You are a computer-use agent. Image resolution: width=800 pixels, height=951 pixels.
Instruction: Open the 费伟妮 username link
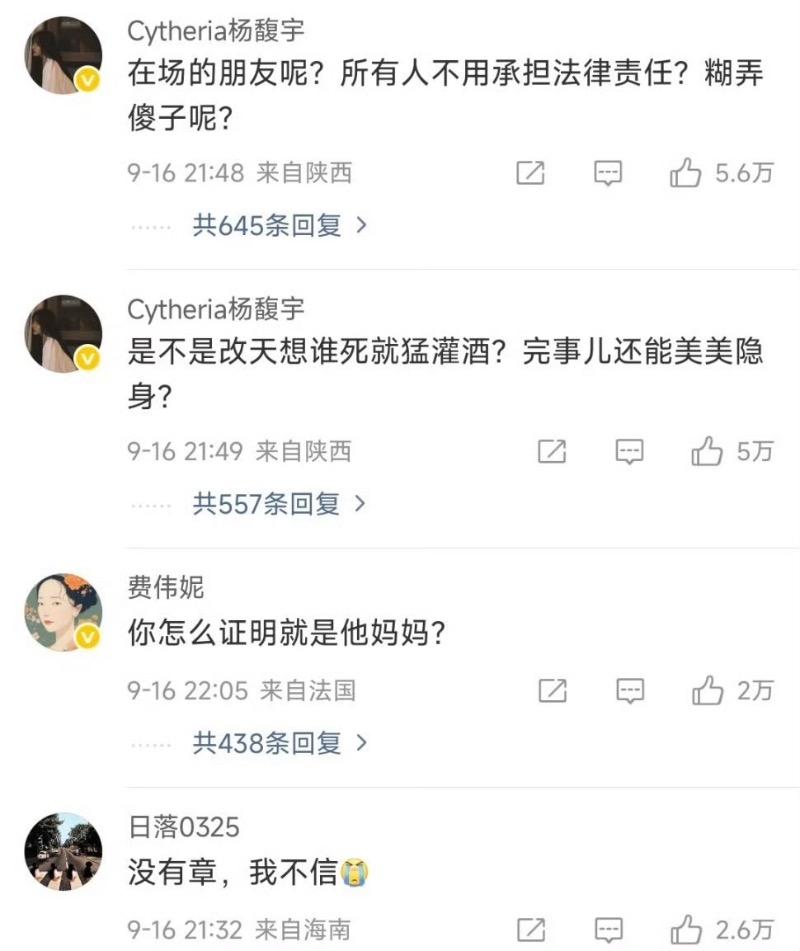[x=166, y=588]
